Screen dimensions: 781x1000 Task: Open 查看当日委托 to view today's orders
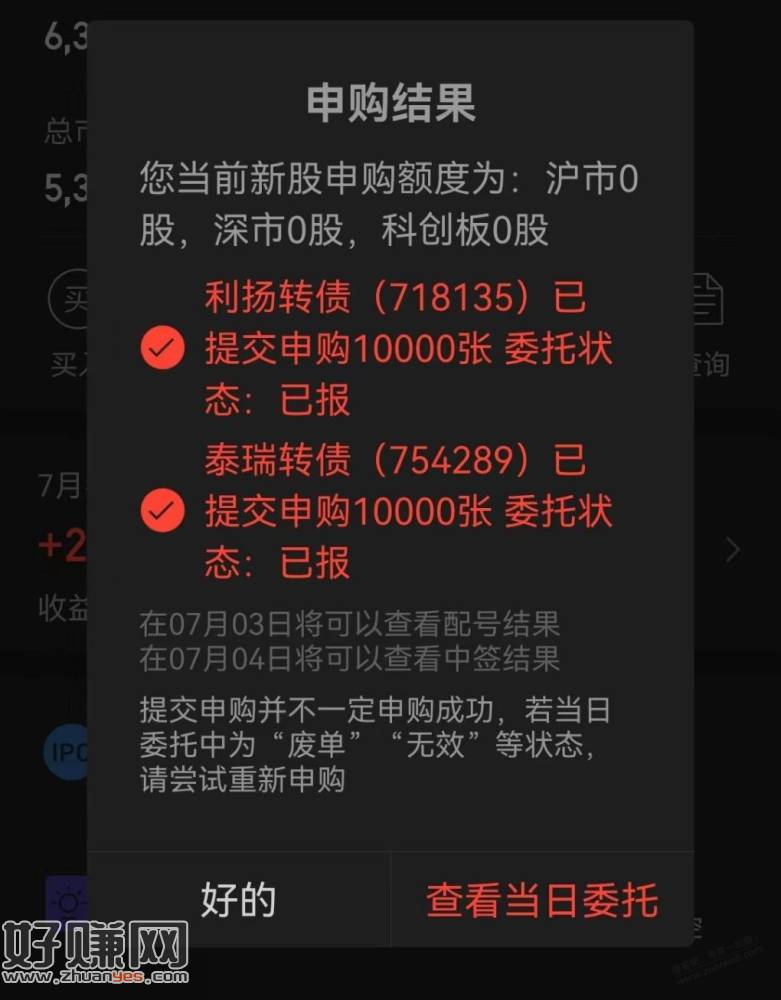click(x=542, y=899)
